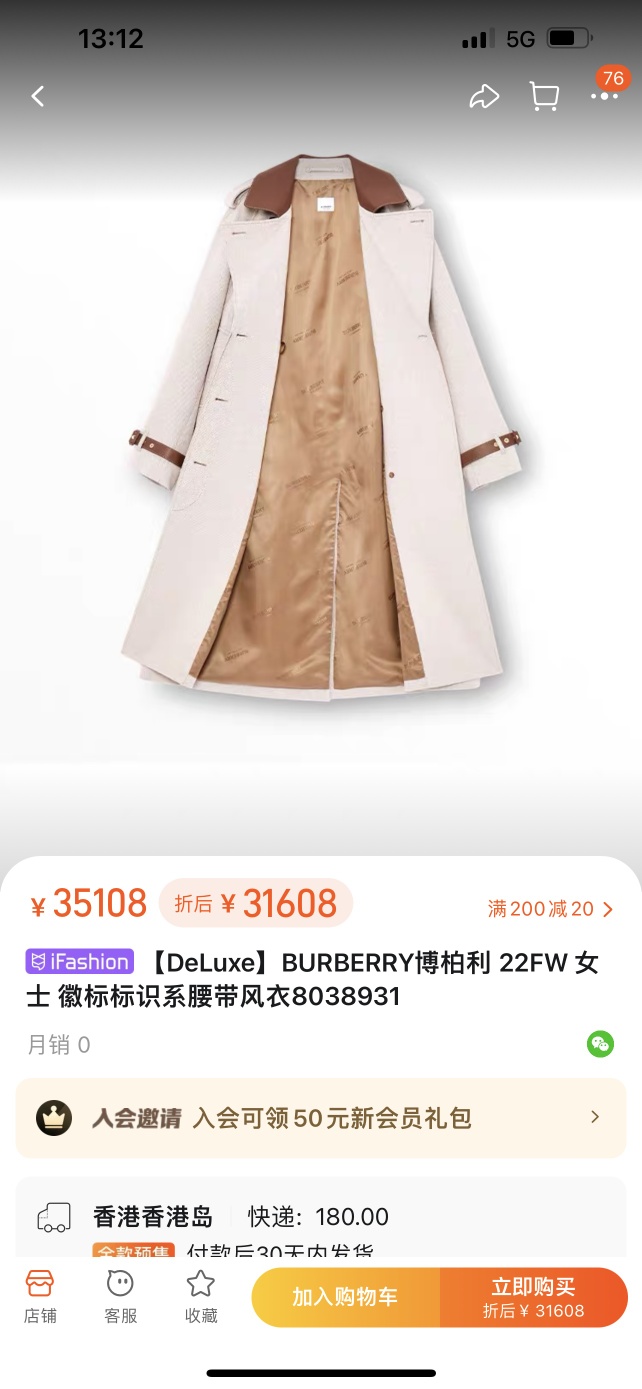The height and width of the screenshot is (1389, 642).
Task: Open the 入会邀请 membership gift banner
Action: pos(320,1118)
